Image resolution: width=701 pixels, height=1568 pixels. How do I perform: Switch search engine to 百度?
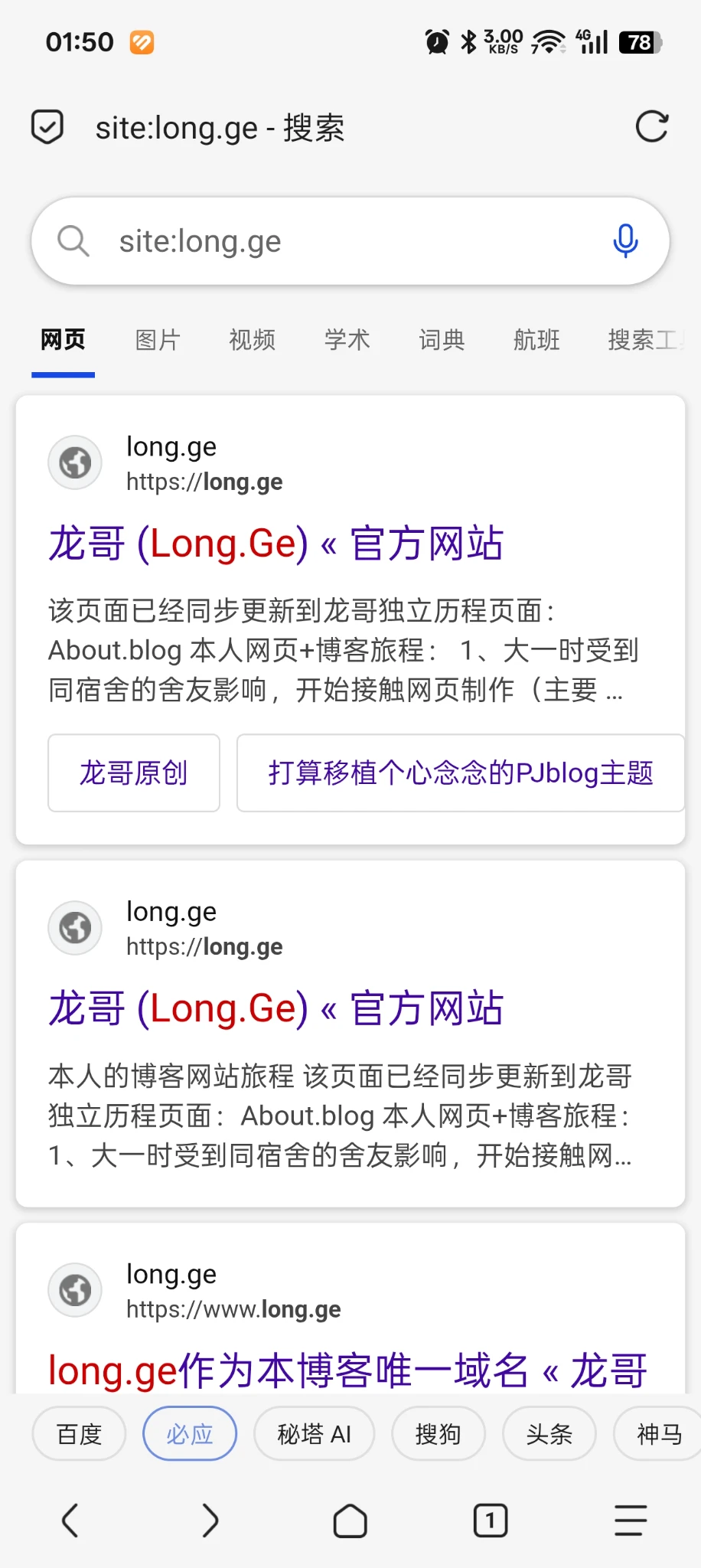[79, 1434]
